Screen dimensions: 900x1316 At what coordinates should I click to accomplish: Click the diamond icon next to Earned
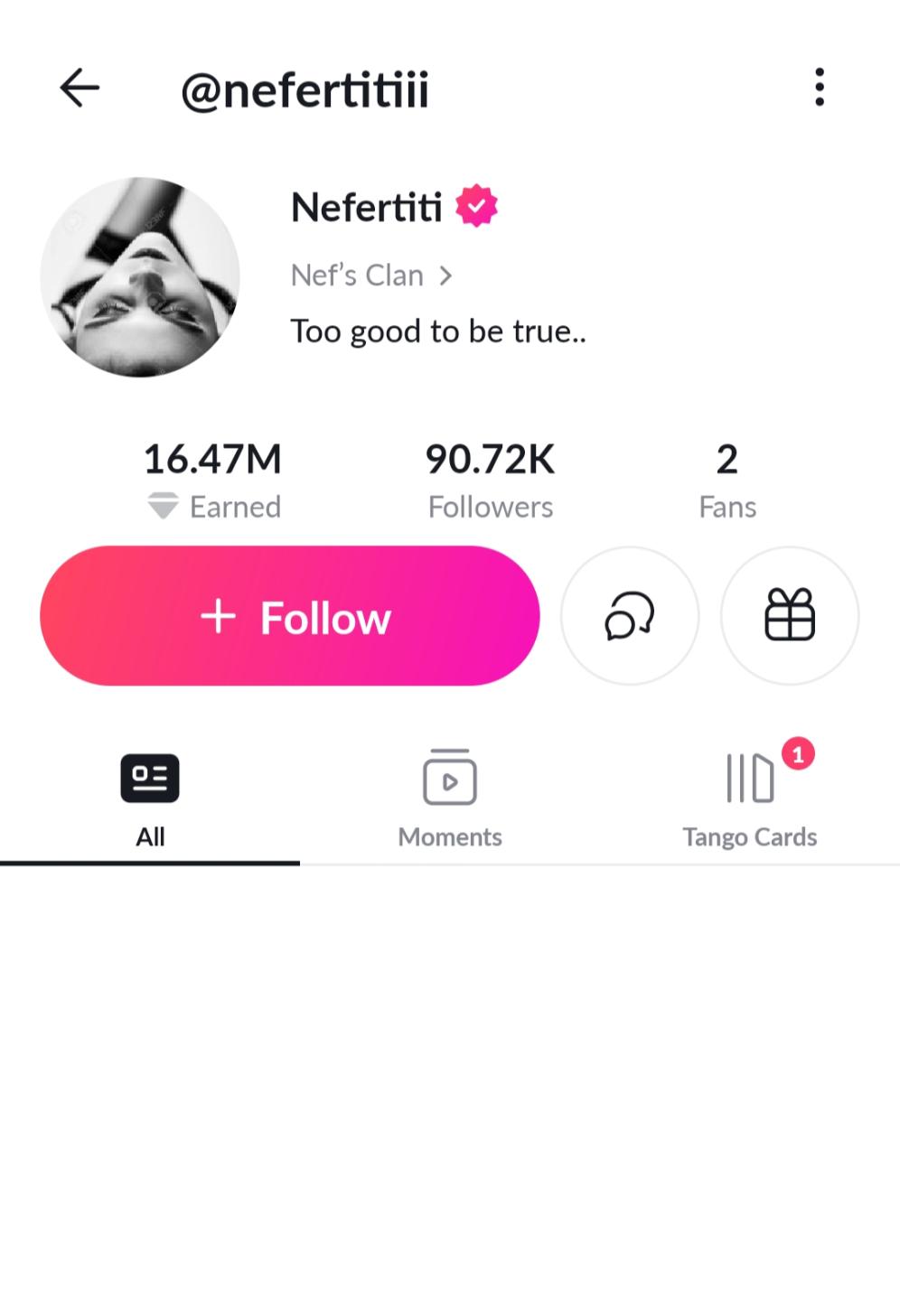point(164,506)
